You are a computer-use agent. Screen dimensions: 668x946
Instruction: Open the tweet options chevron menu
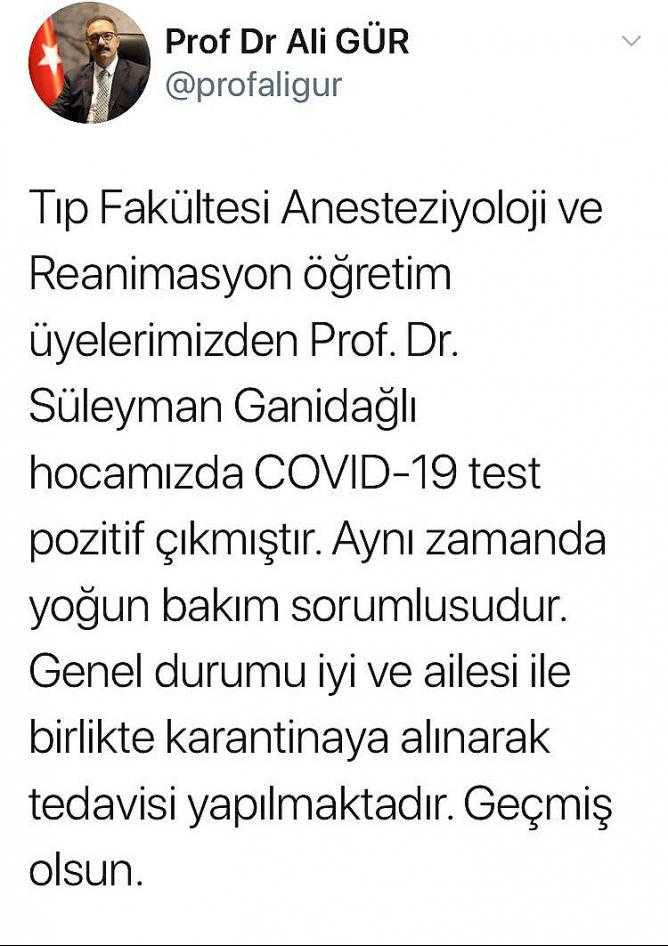point(631,41)
